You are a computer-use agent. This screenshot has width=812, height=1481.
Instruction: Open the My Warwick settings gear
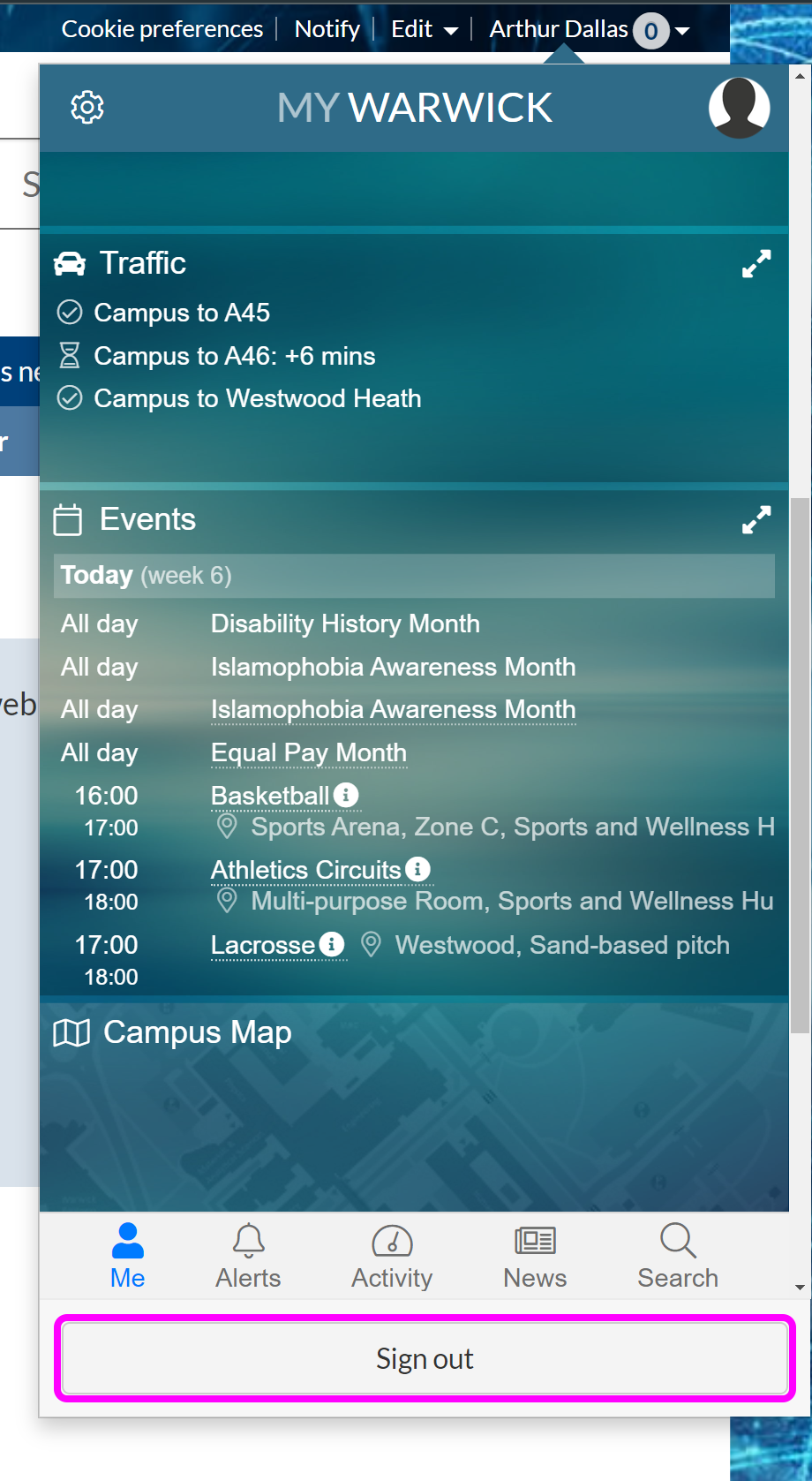pos(87,108)
